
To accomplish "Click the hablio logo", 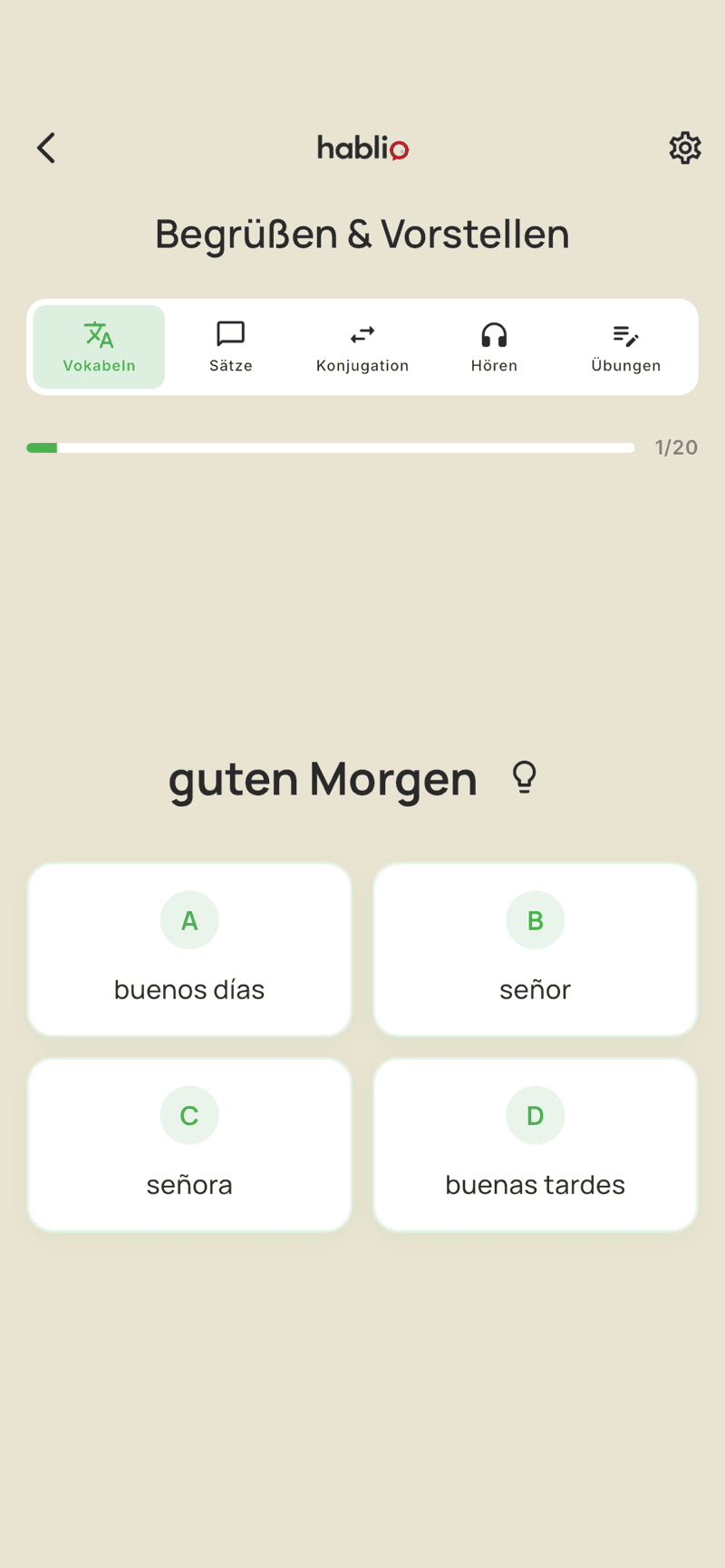I will tap(362, 148).
